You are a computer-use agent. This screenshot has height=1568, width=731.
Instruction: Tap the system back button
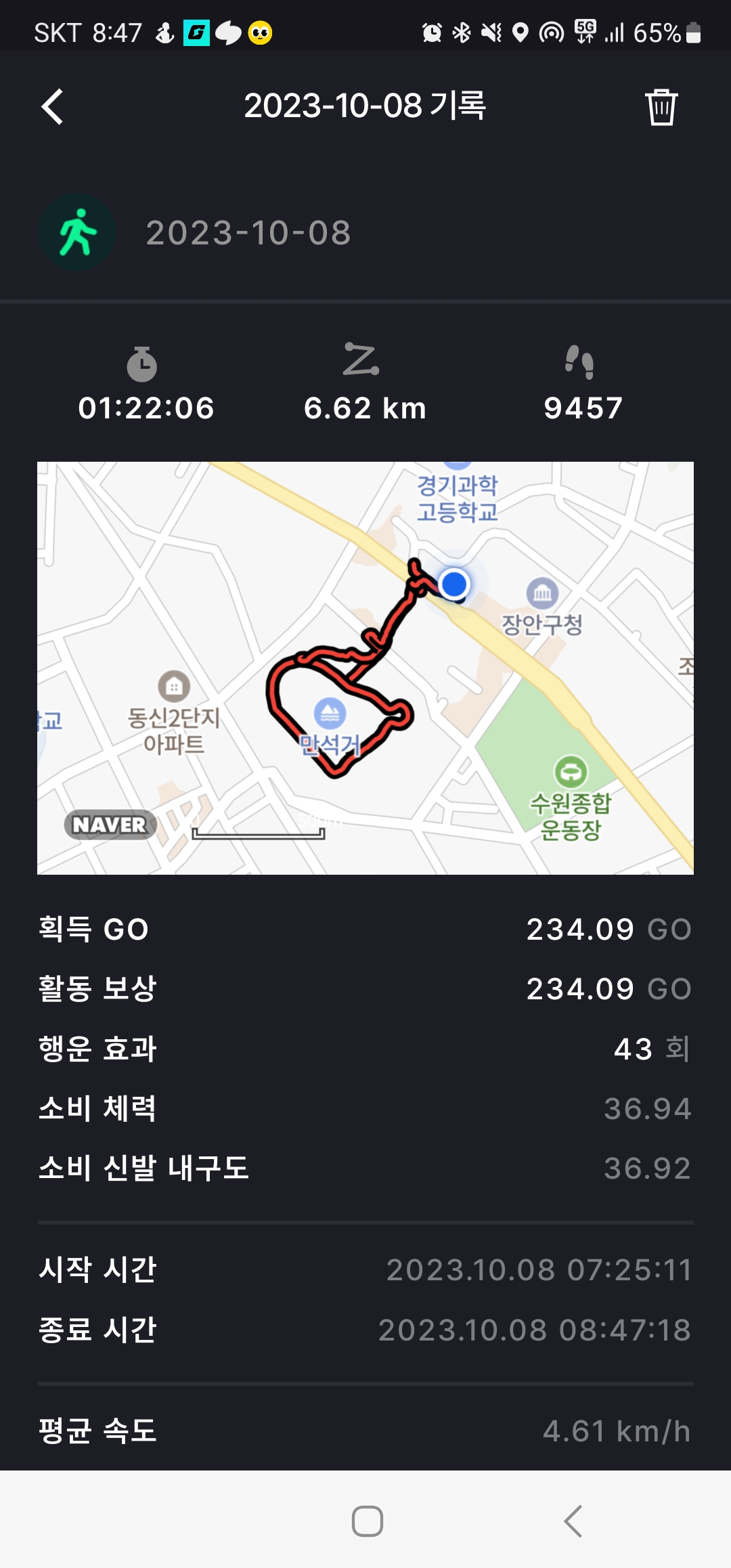tap(573, 1521)
